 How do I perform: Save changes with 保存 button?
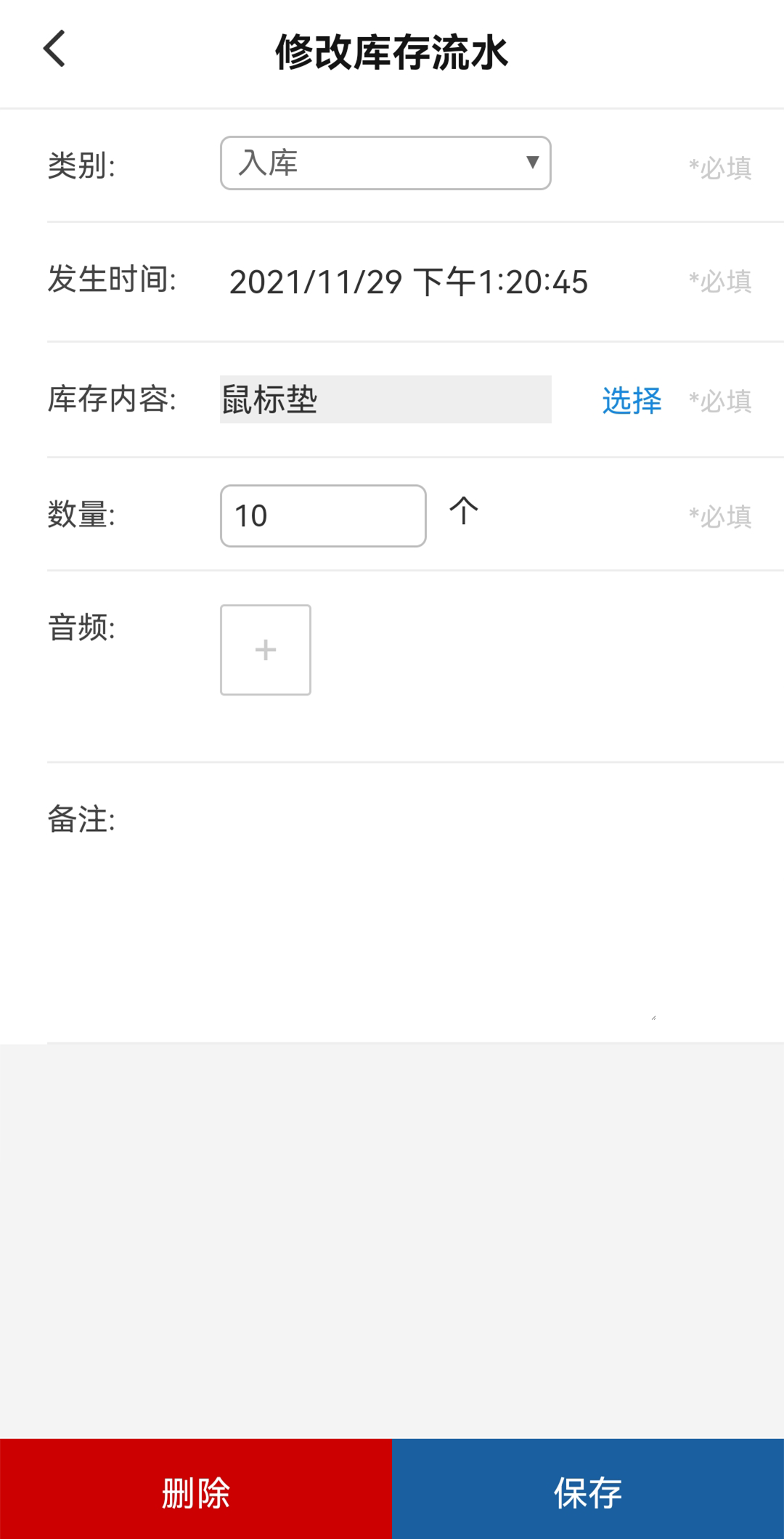(588, 1492)
